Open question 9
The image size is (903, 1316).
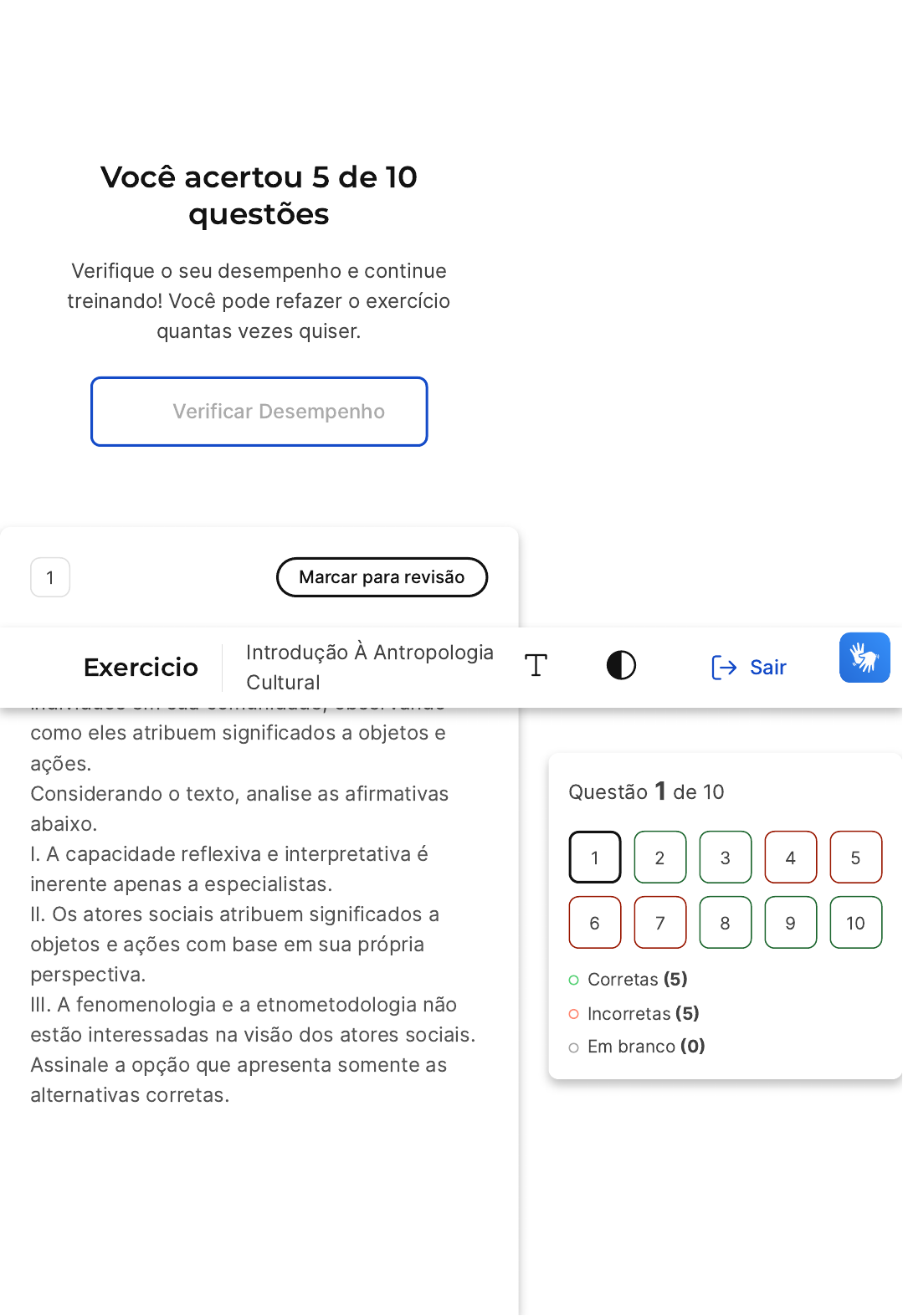pos(790,923)
